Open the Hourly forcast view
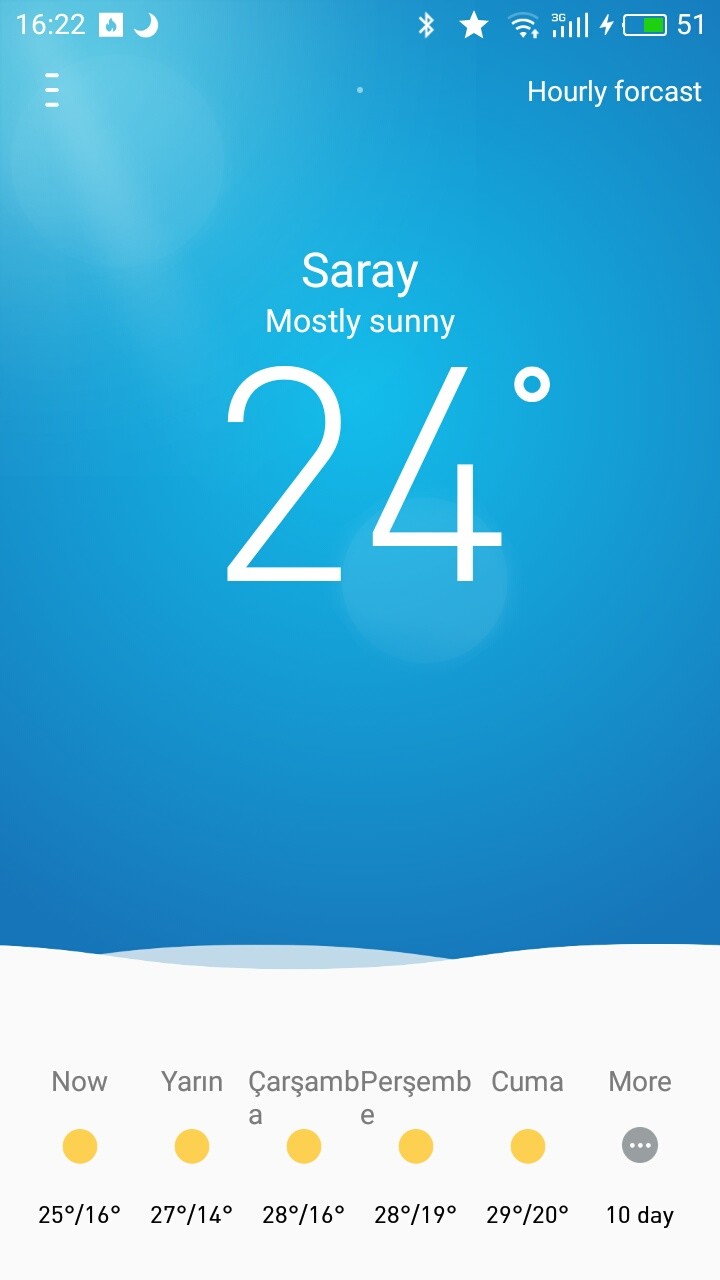720x1280 pixels. (x=614, y=92)
